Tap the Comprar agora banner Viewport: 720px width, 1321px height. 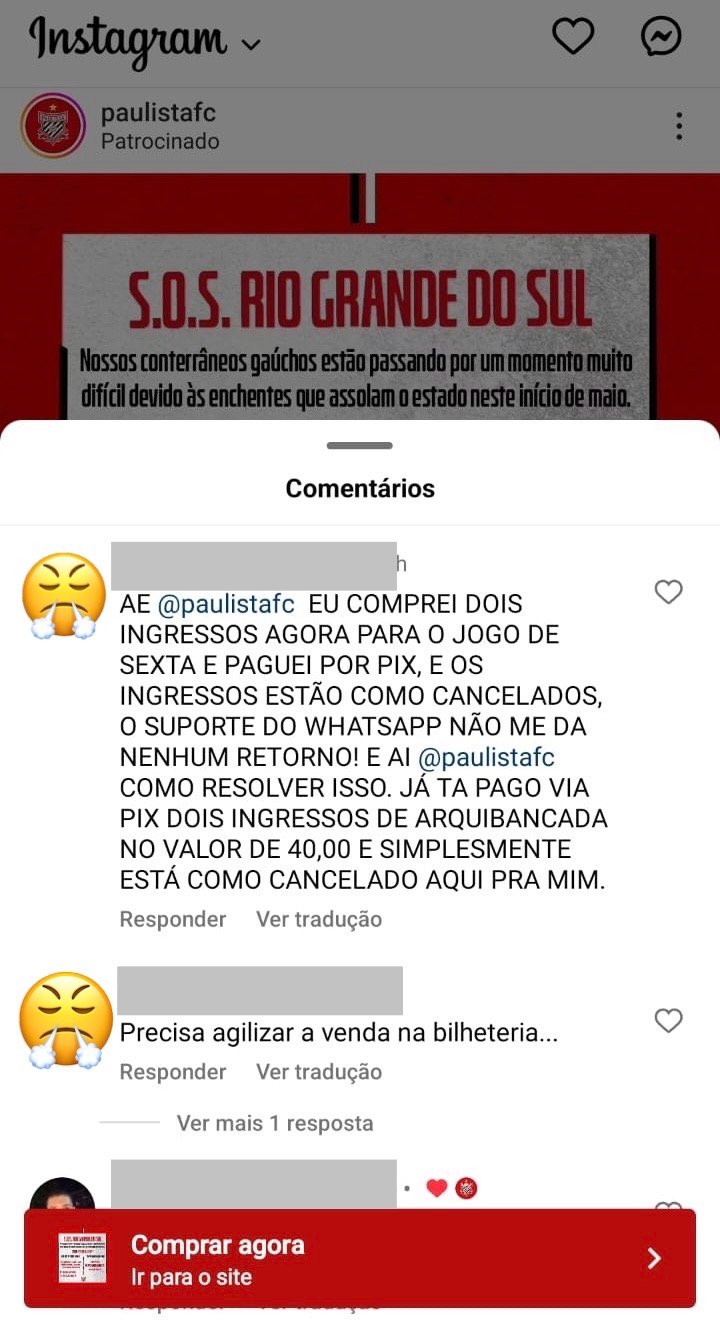360,1258
